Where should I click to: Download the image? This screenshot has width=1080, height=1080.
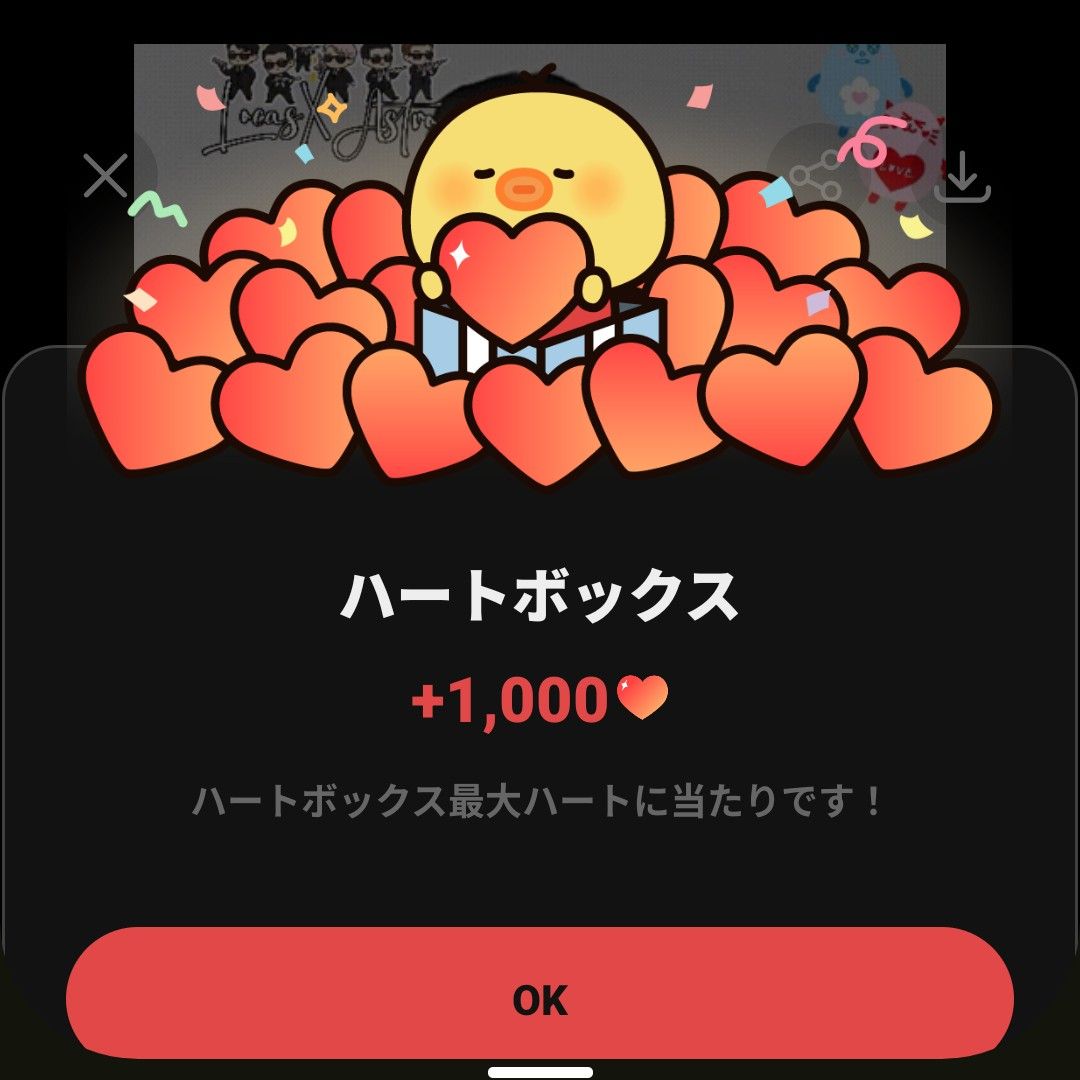961,179
